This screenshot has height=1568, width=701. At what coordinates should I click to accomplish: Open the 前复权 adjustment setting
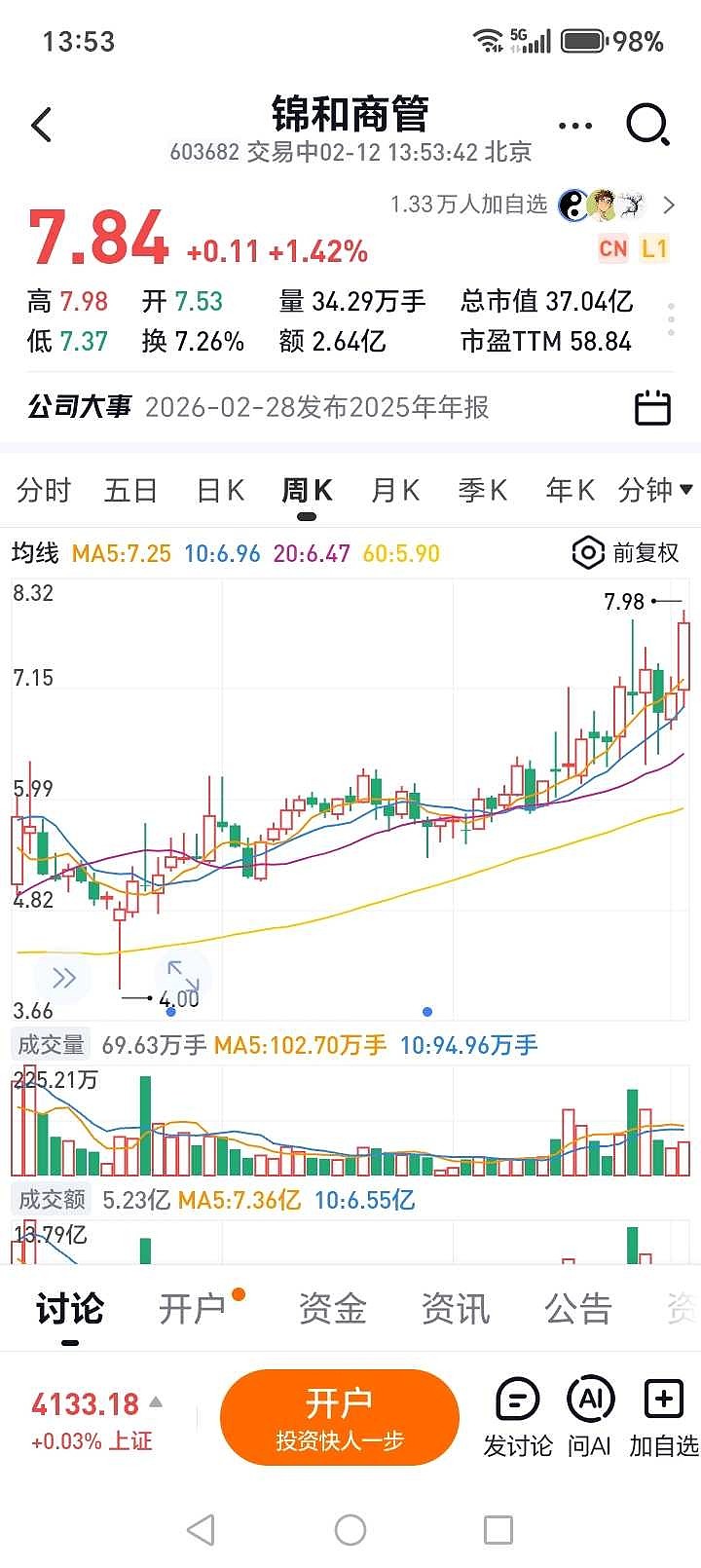pyautogui.click(x=626, y=553)
